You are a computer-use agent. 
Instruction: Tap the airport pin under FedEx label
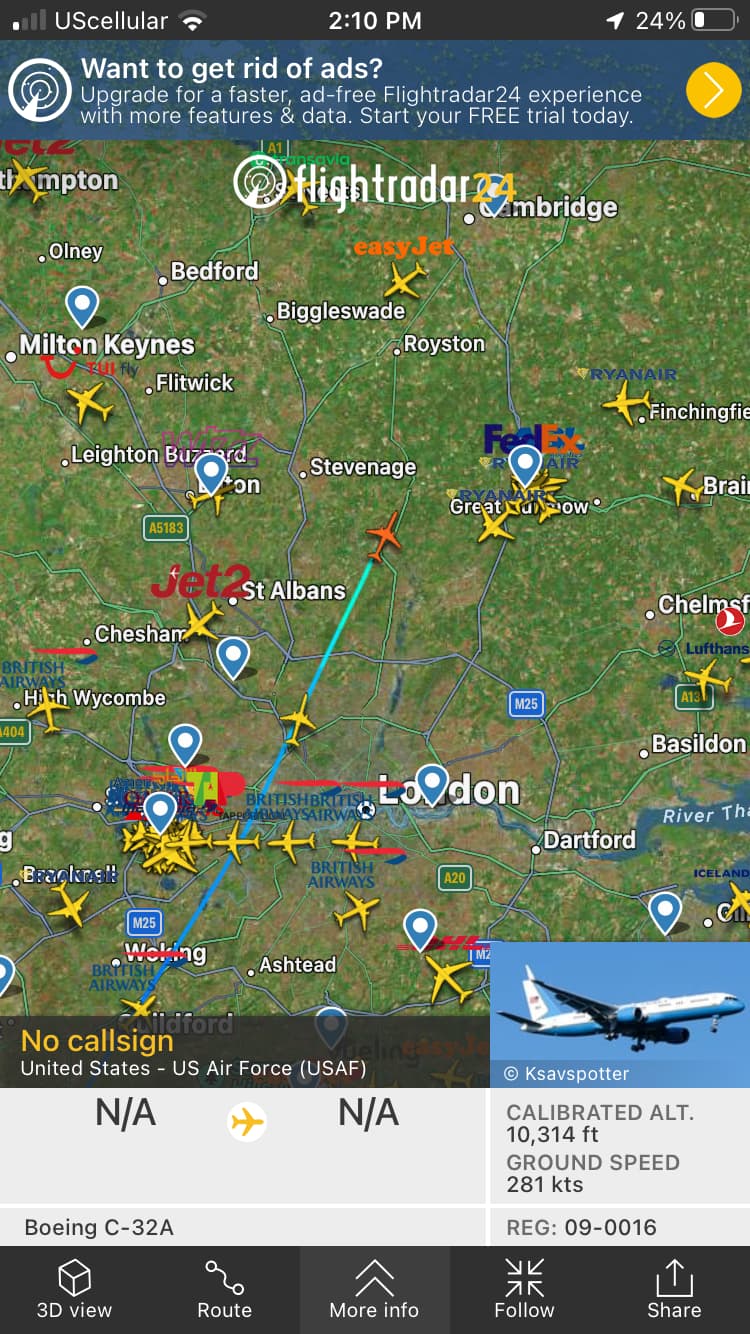click(525, 464)
